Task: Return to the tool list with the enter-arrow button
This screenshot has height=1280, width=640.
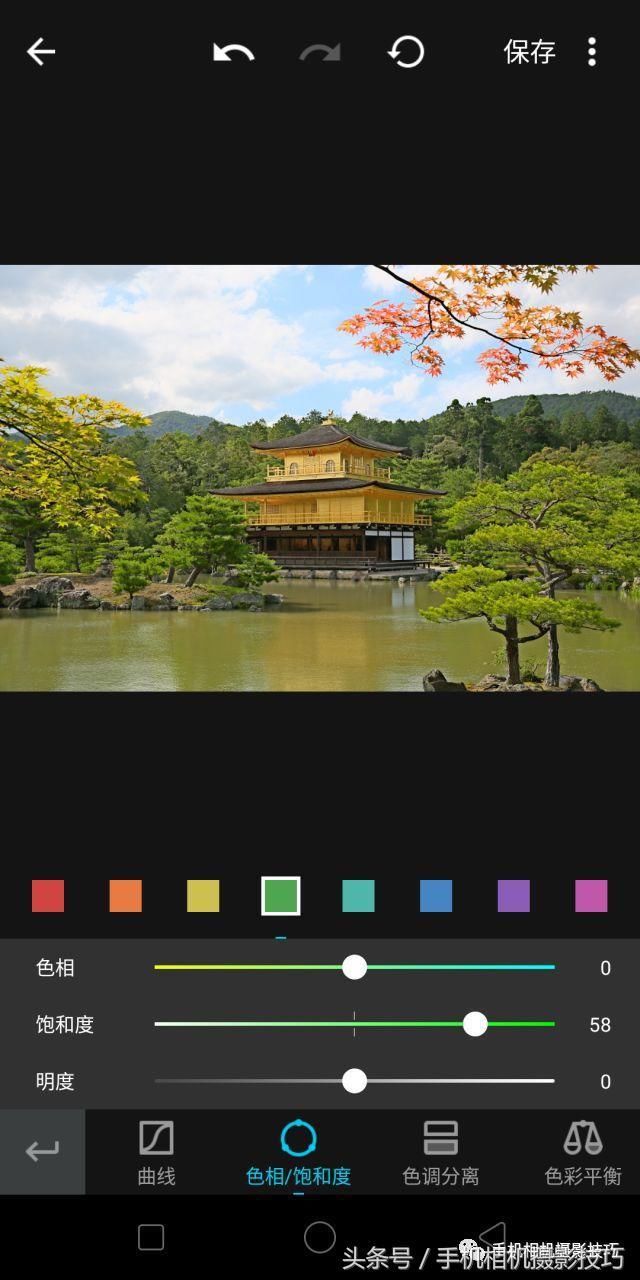Action: tap(42, 1152)
